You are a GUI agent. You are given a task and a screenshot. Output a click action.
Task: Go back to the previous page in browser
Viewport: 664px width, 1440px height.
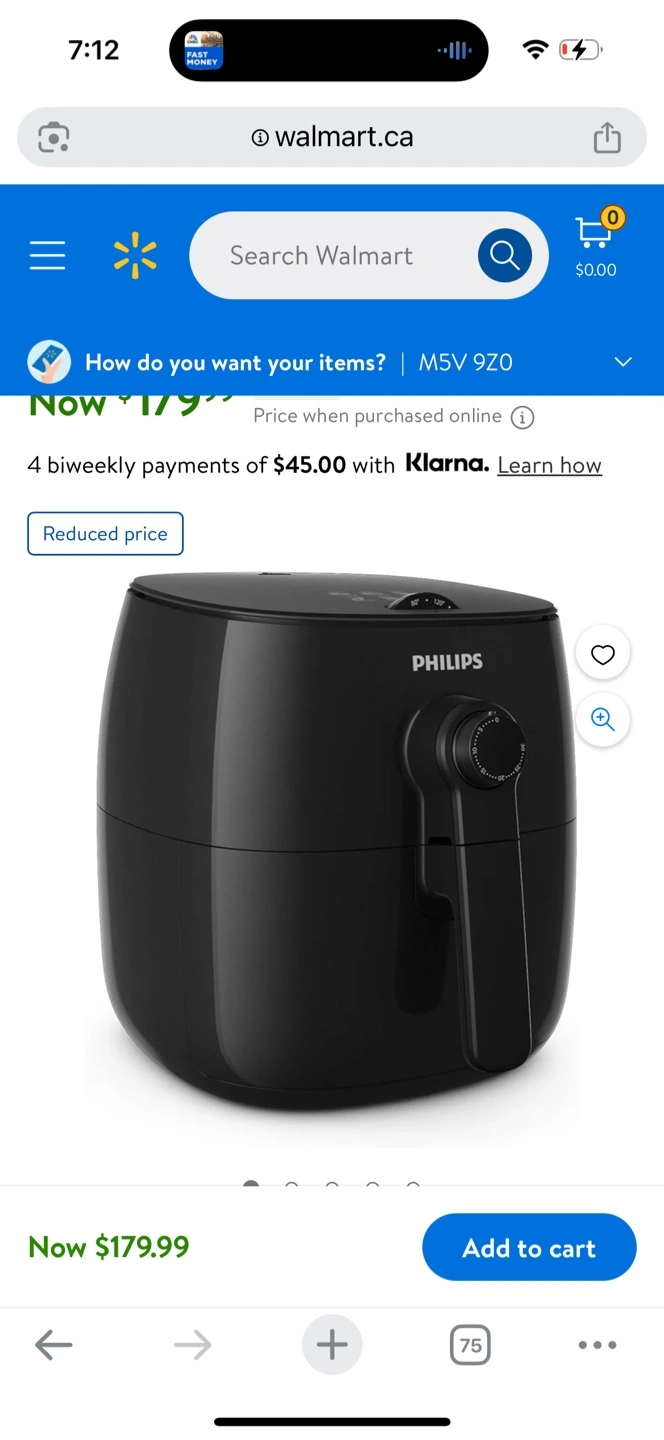click(54, 1345)
